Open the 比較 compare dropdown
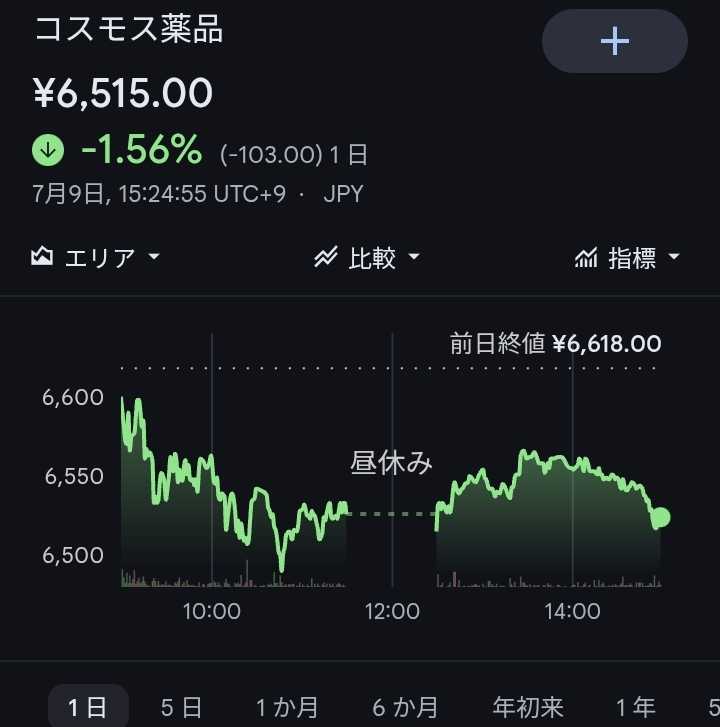The height and width of the screenshot is (727, 720). 367,257
